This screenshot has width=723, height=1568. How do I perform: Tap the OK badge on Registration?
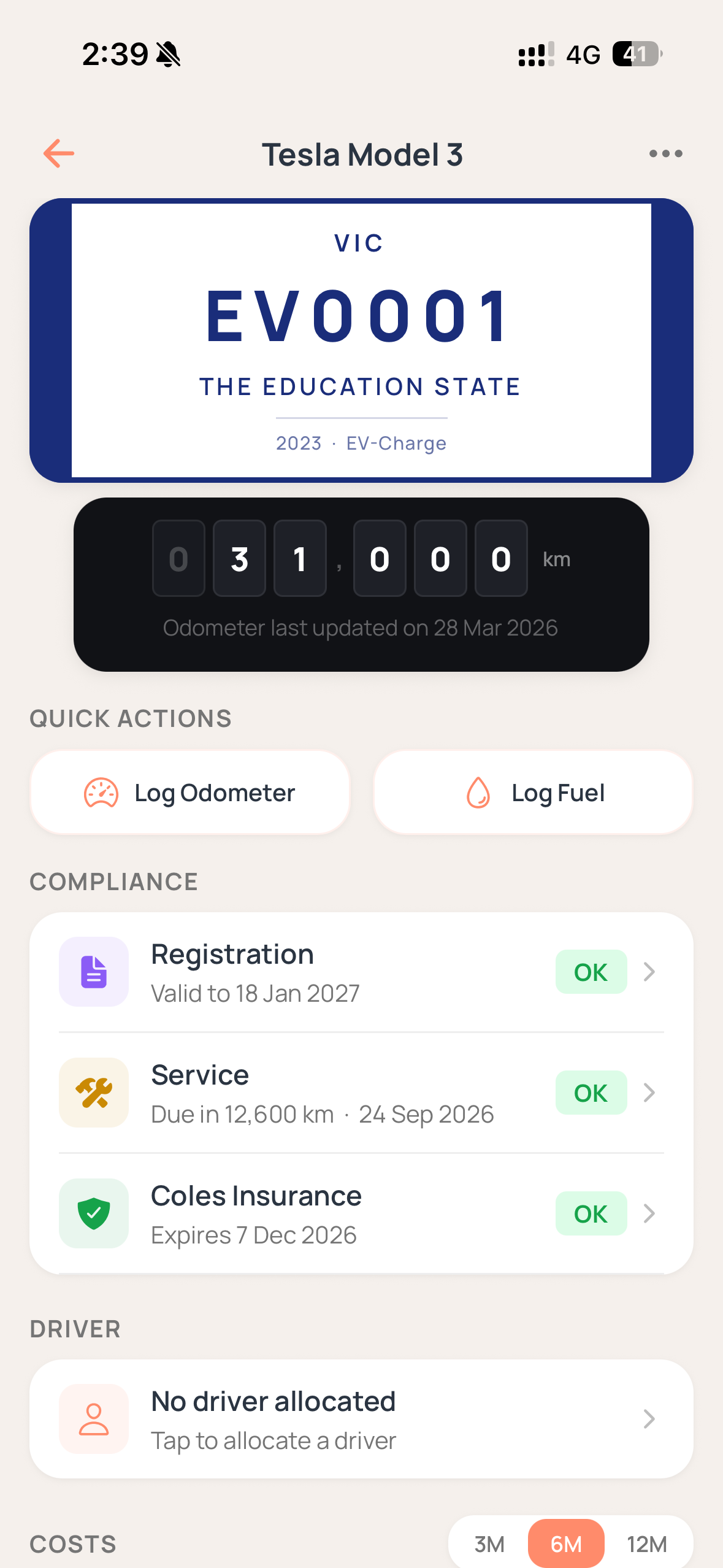click(591, 971)
